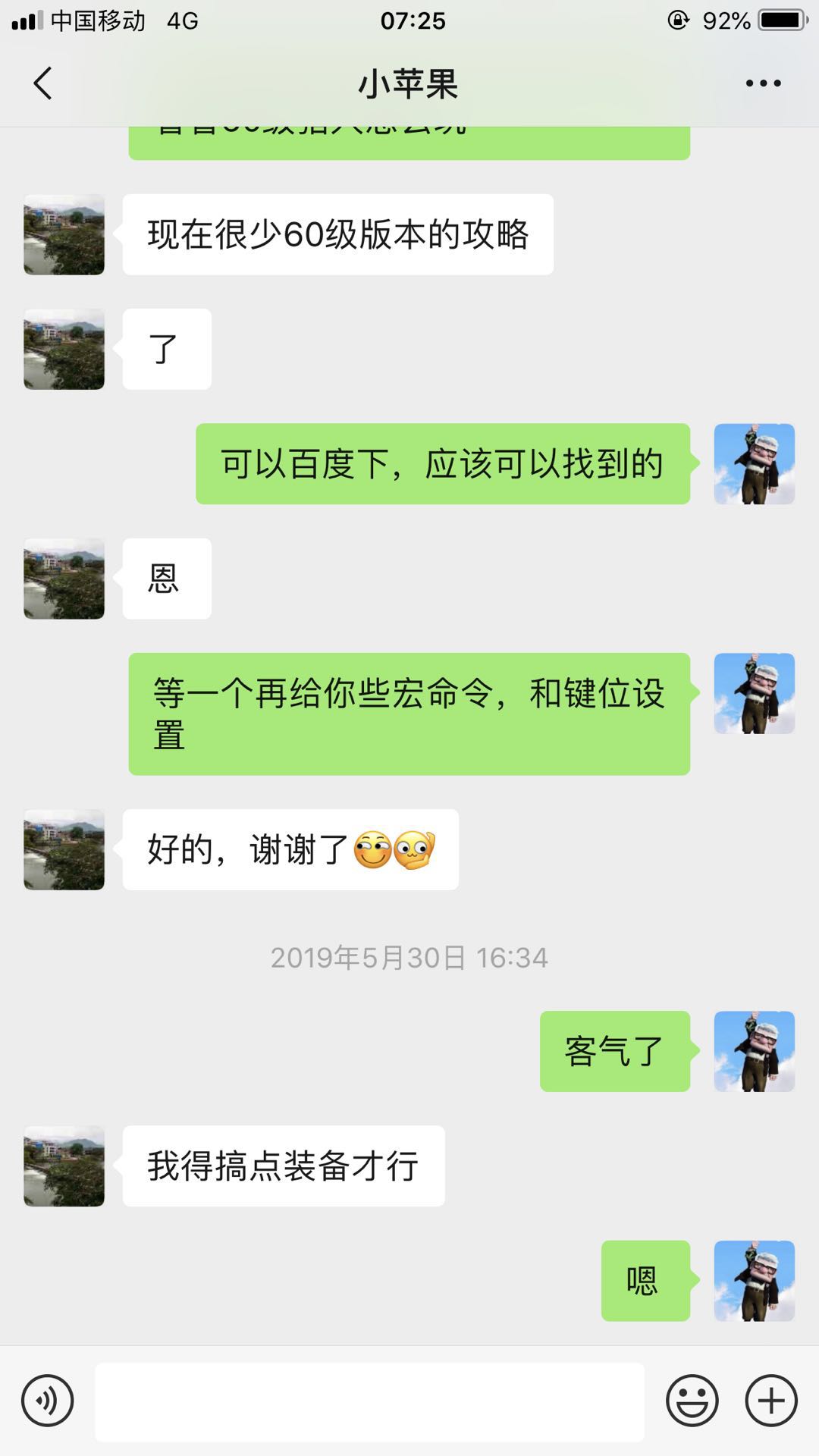Open the emoji sticker panel
The image size is (819, 1456).
(692, 1401)
